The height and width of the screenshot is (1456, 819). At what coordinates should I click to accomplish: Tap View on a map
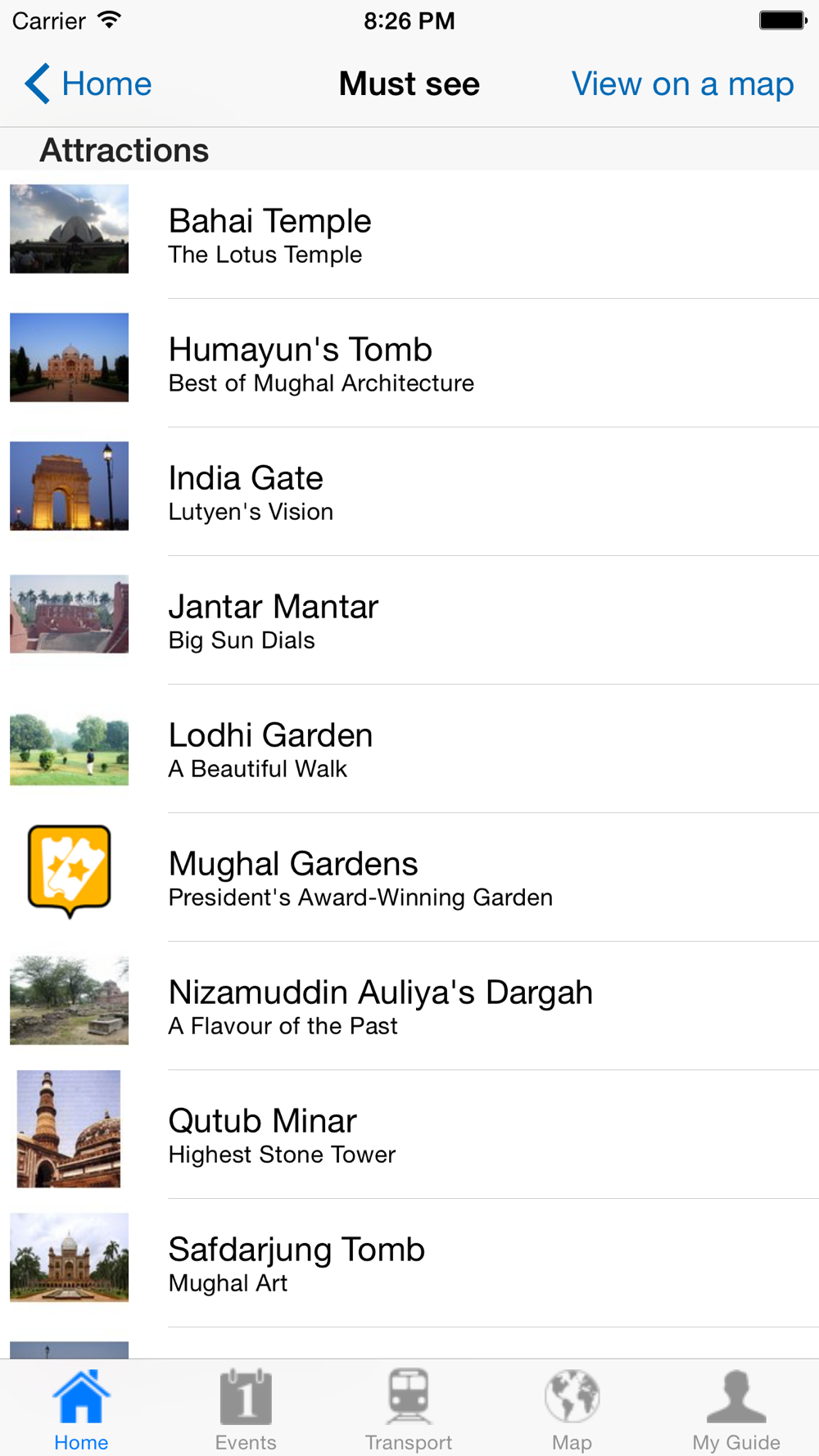click(x=682, y=84)
